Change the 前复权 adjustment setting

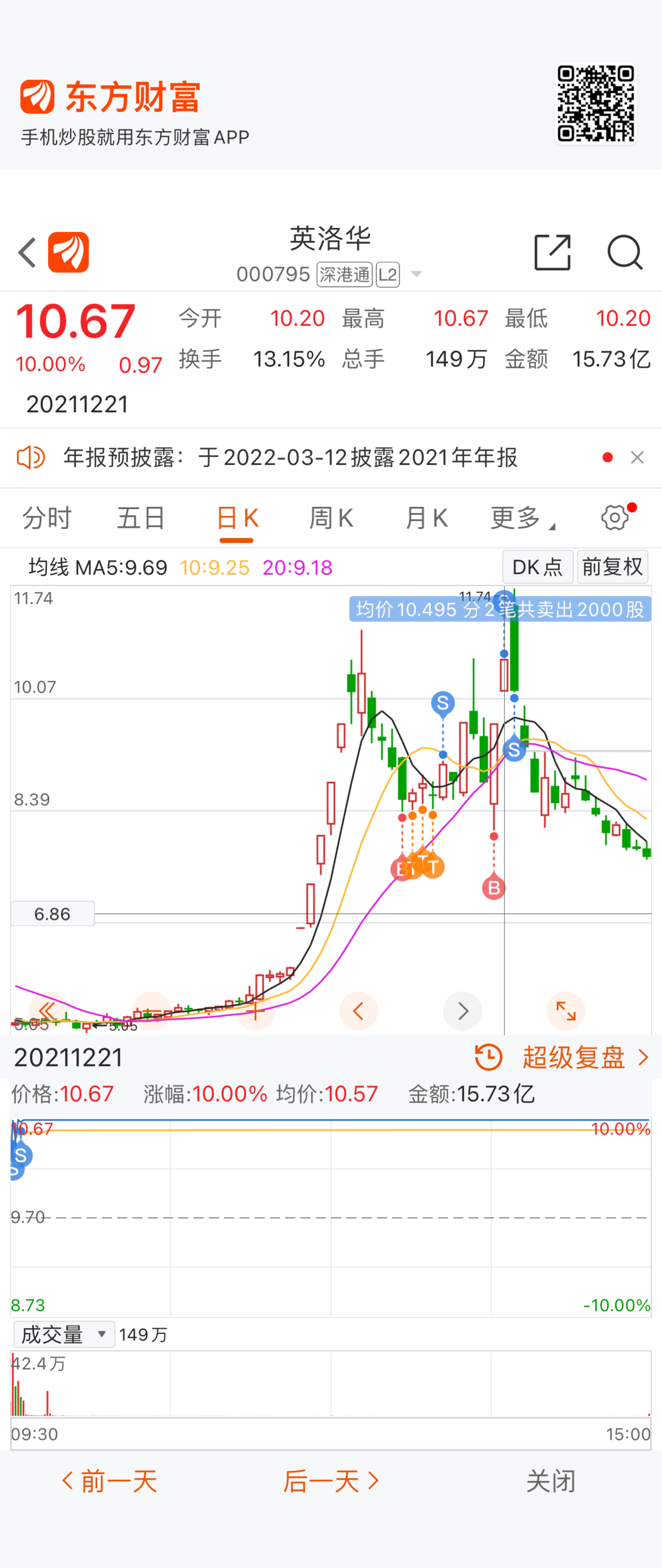[612, 567]
